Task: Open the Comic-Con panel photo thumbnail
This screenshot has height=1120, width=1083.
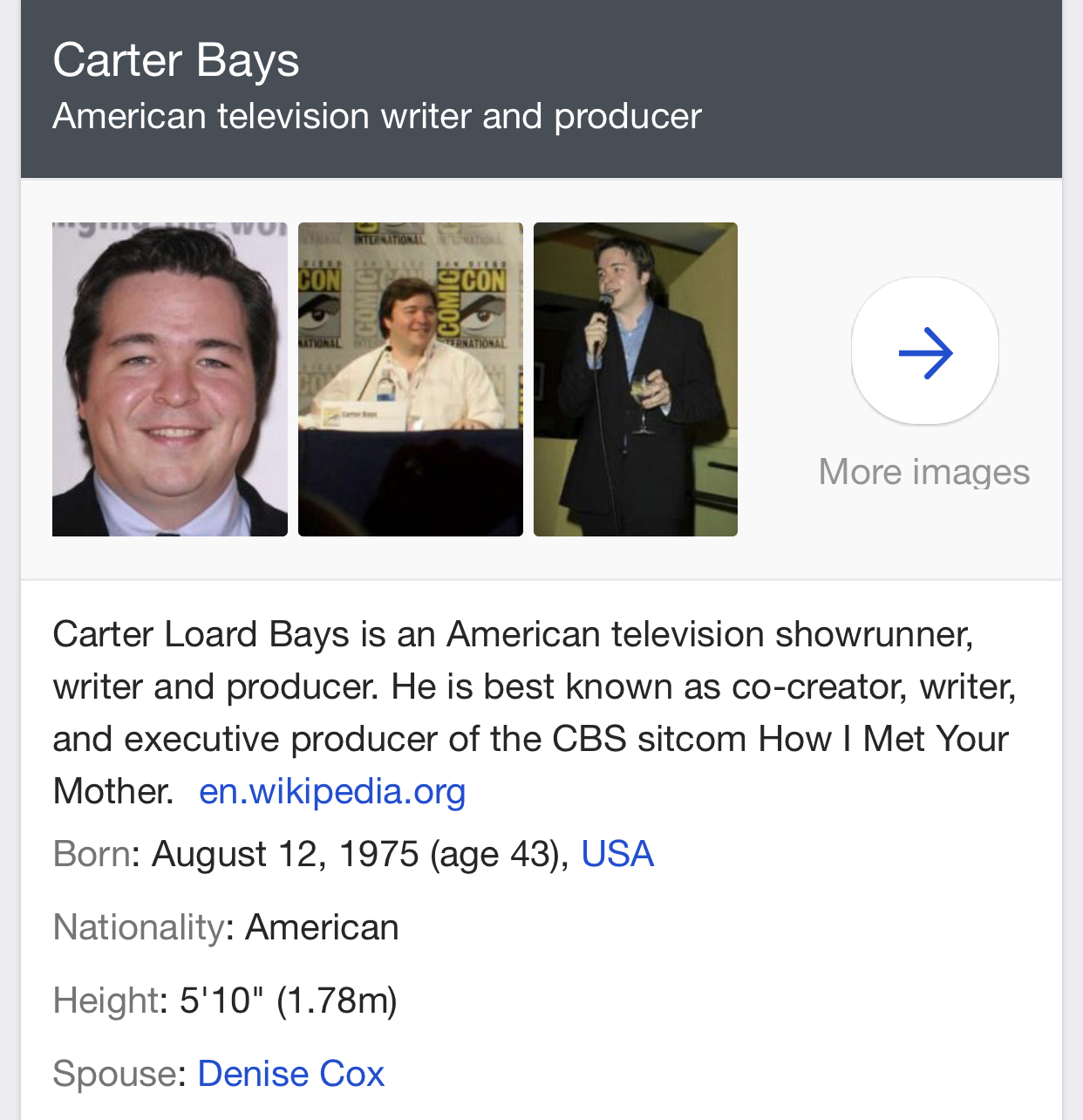Action: [411, 379]
